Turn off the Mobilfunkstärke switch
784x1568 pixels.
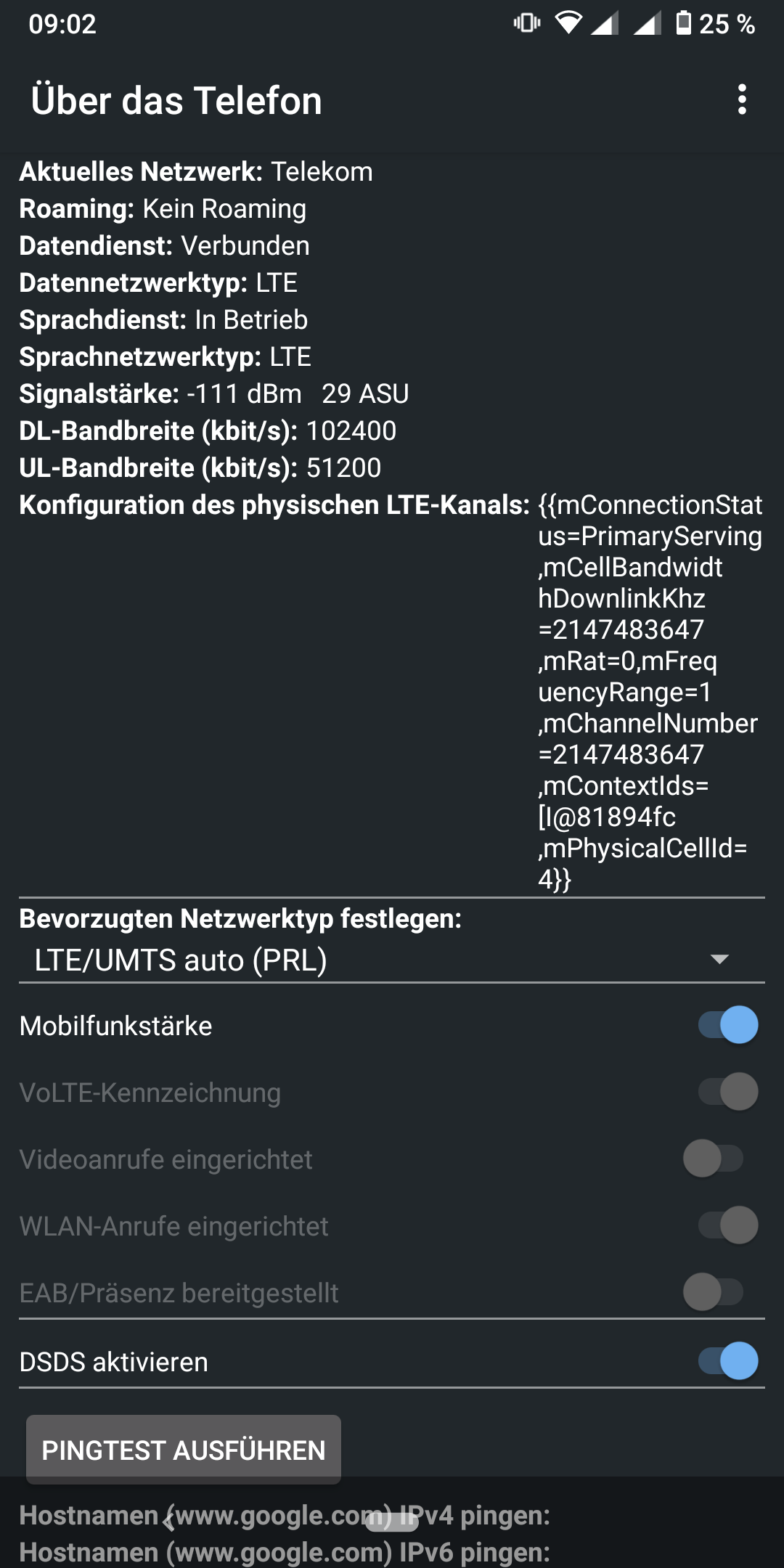pos(728,1025)
